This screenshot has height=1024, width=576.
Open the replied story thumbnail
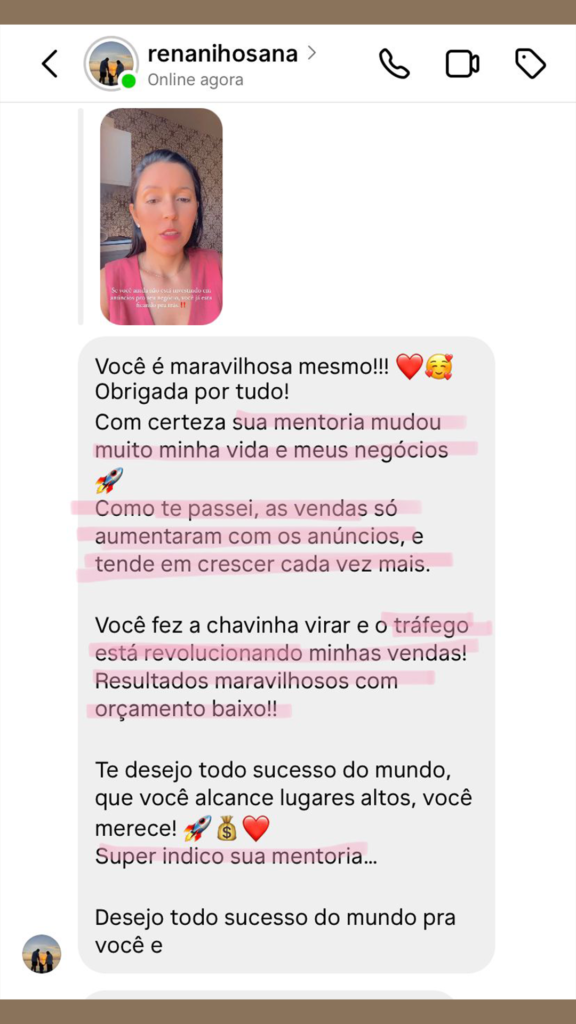point(161,216)
